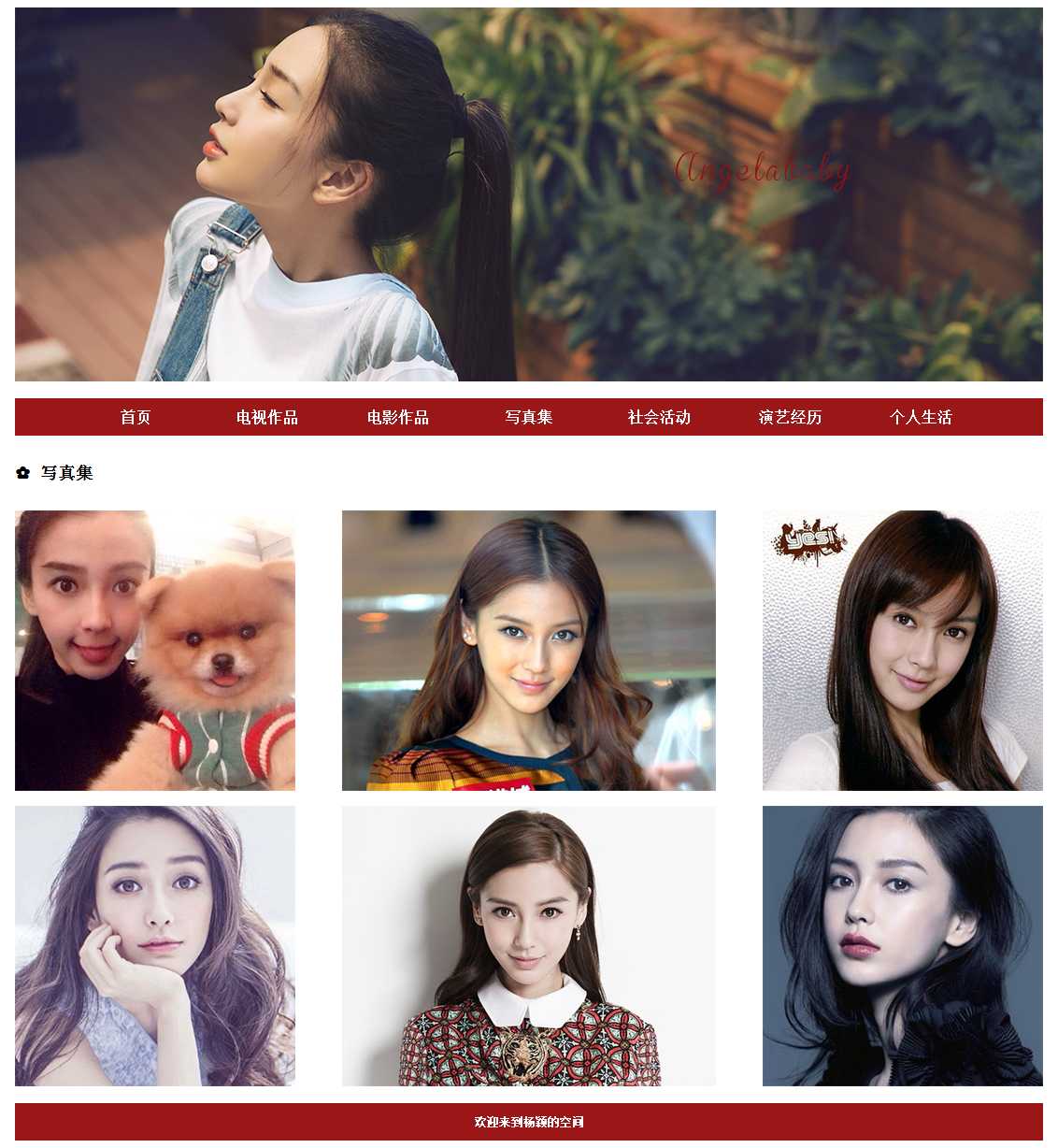Viewport: 1058px width, 1148px height.
Task: Select 写真集 in the navigation bar
Action: (x=529, y=417)
